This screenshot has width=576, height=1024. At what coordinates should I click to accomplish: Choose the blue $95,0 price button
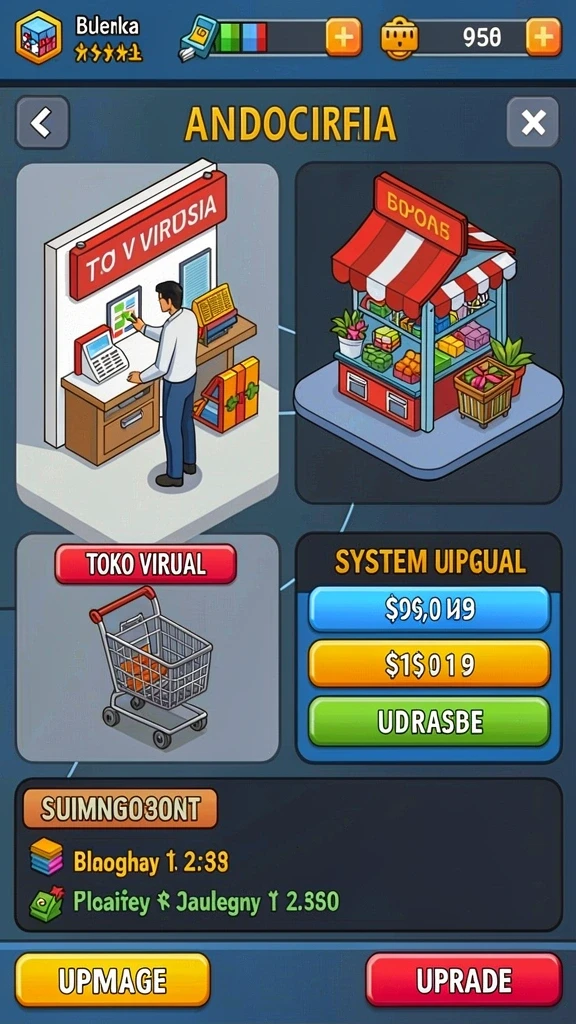[429, 609]
